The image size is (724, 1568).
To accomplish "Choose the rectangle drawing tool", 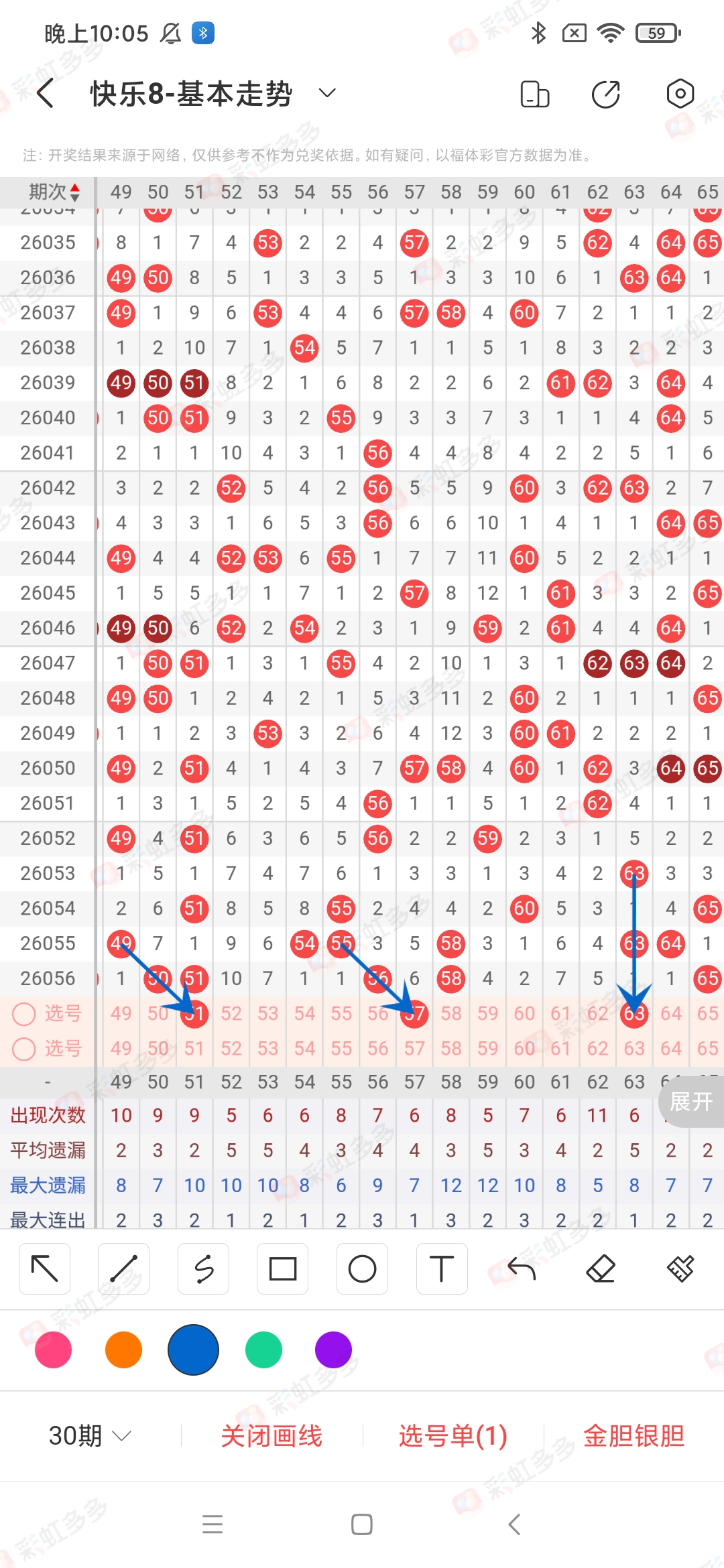I will [282, 1268].
